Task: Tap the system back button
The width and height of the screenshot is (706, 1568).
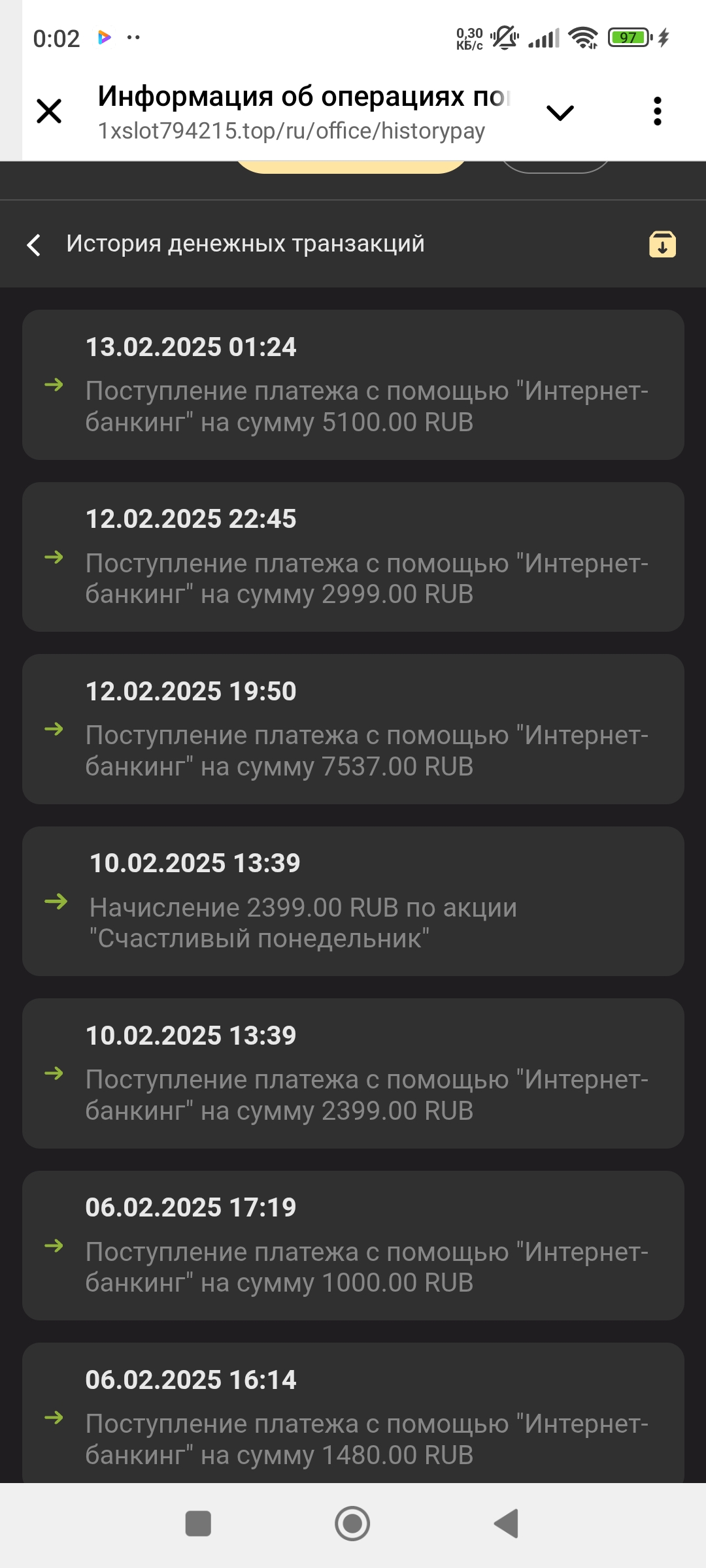Action: point(507,1524)
